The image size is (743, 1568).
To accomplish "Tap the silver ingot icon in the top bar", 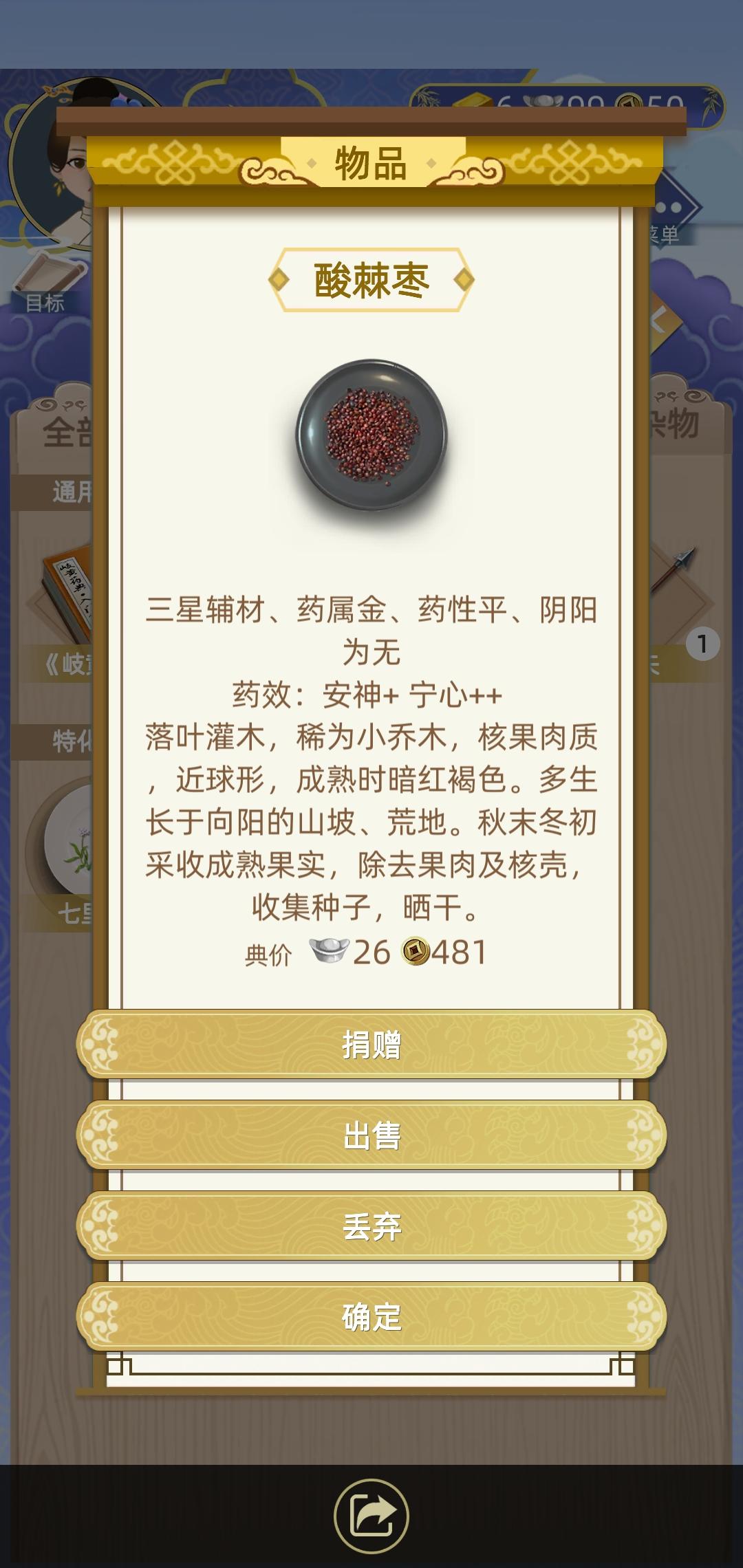I will tap(543, 100).
